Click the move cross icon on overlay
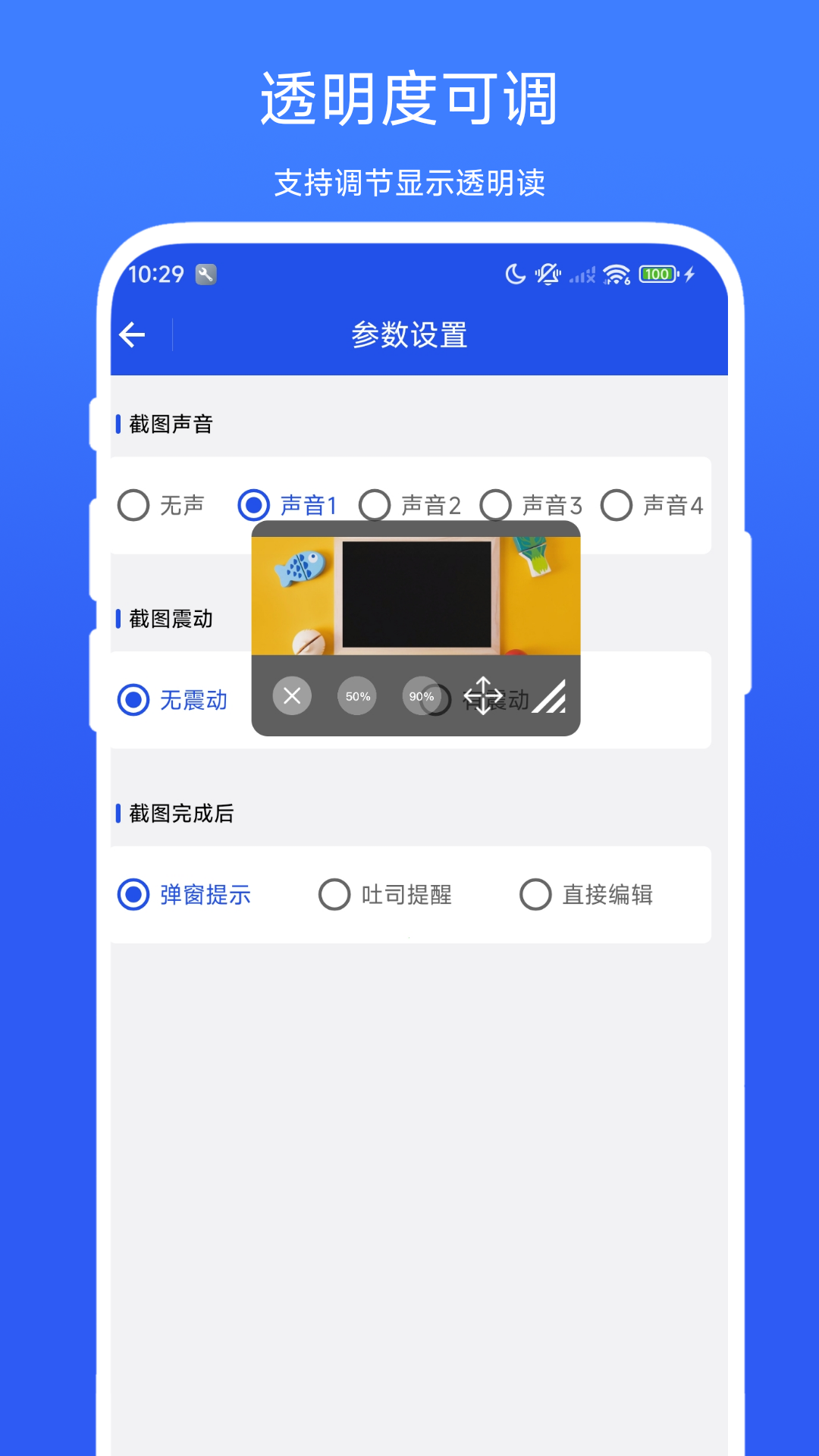 (483, 694)
